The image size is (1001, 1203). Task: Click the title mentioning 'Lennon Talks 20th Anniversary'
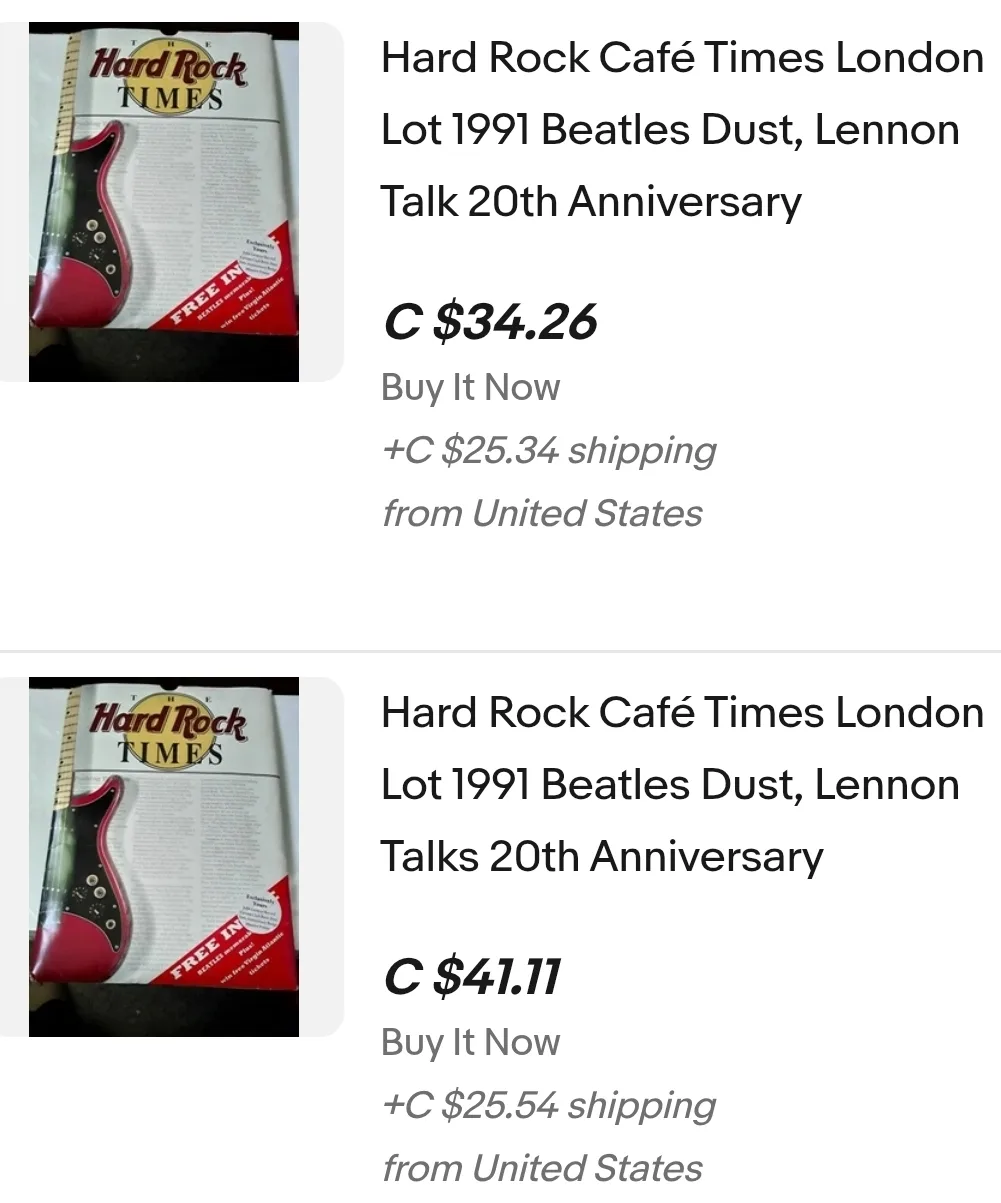pyautogui.click(x=600, y=856)
